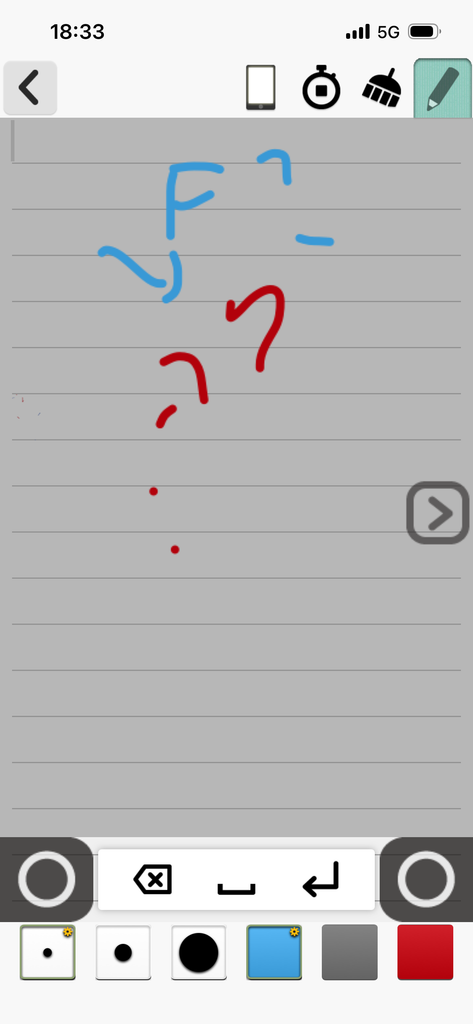Pick the gray color swatch
The height and width of the screenshot is (1024, 473).
(350, 952)
